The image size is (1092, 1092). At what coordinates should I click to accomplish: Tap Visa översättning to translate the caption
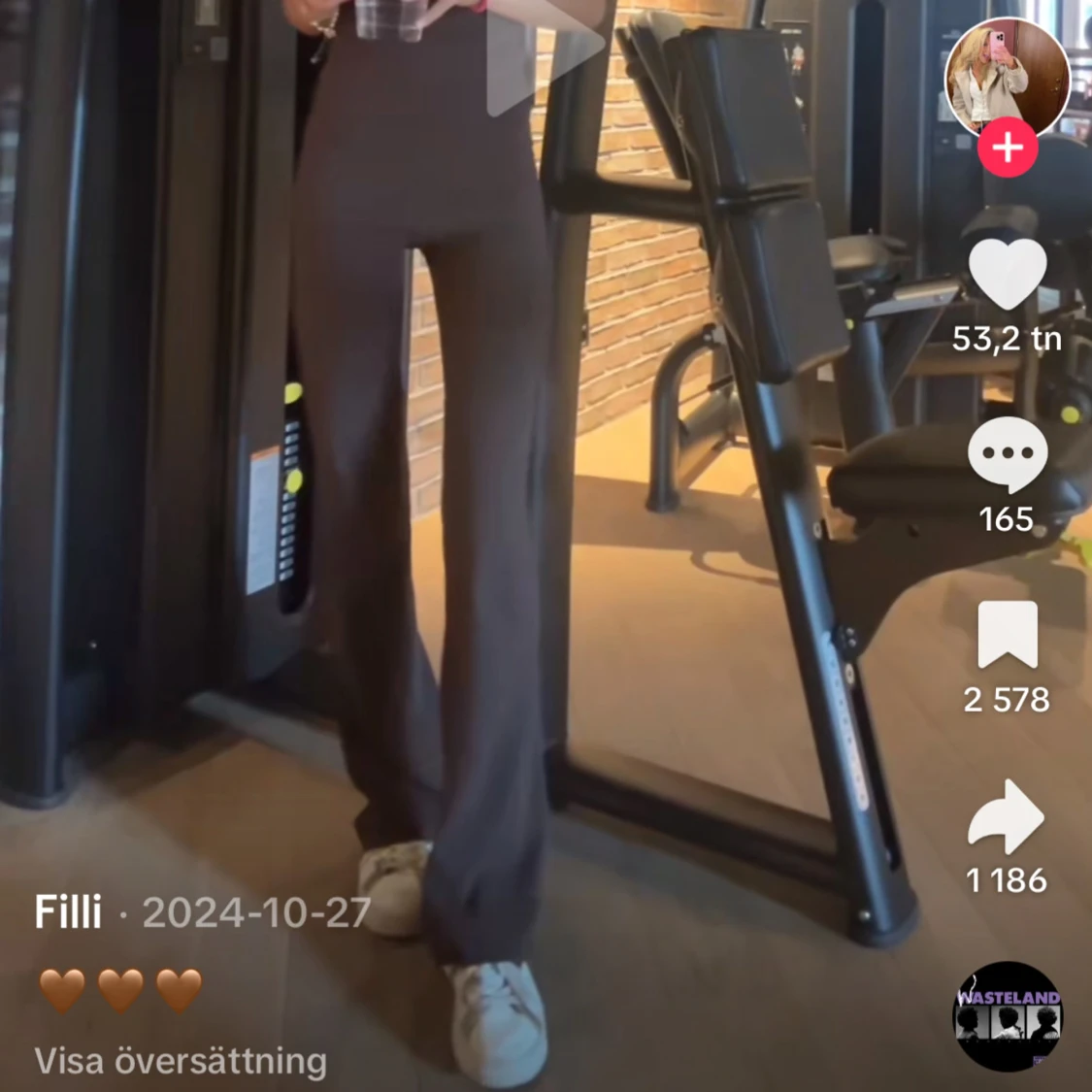point(181,1061)
